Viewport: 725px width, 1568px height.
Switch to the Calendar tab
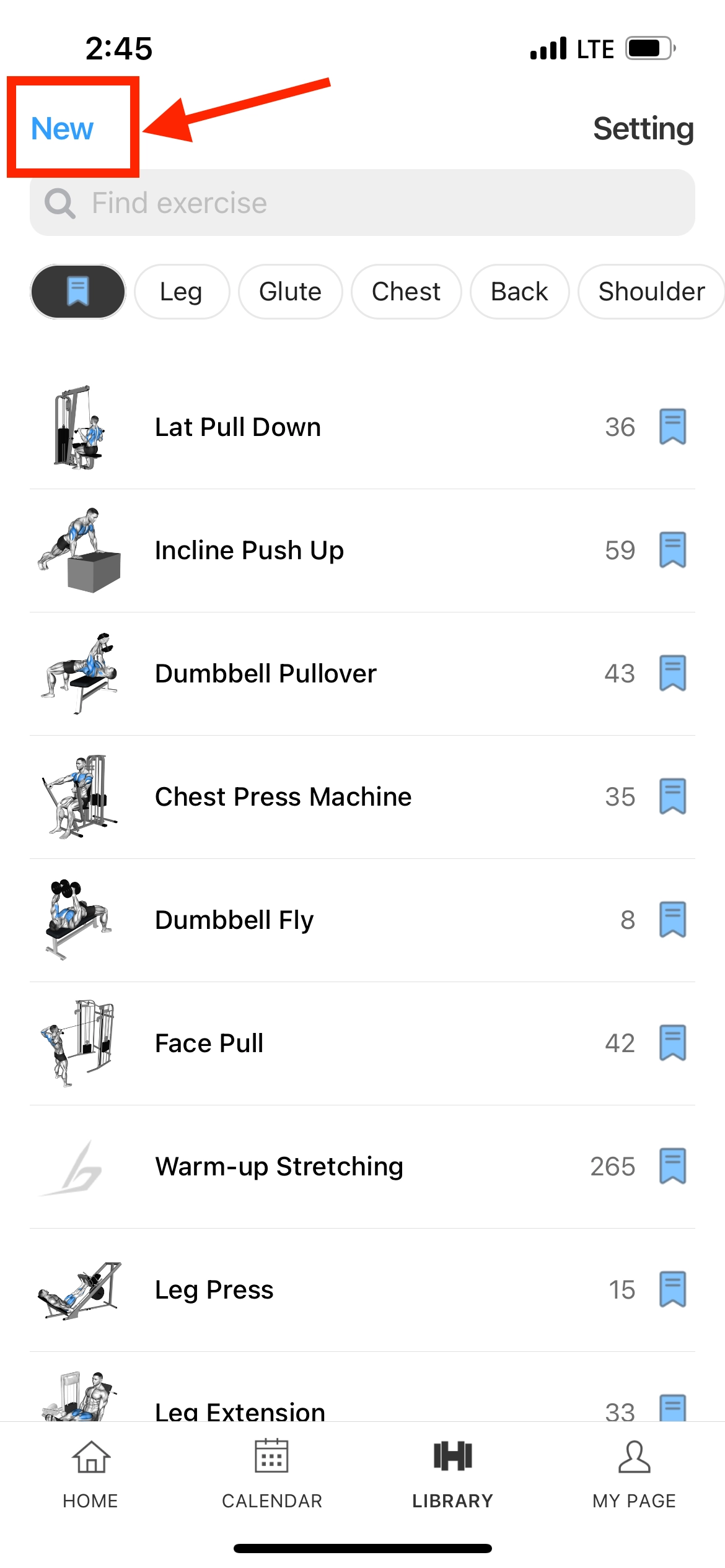[x=272, y=1474]
